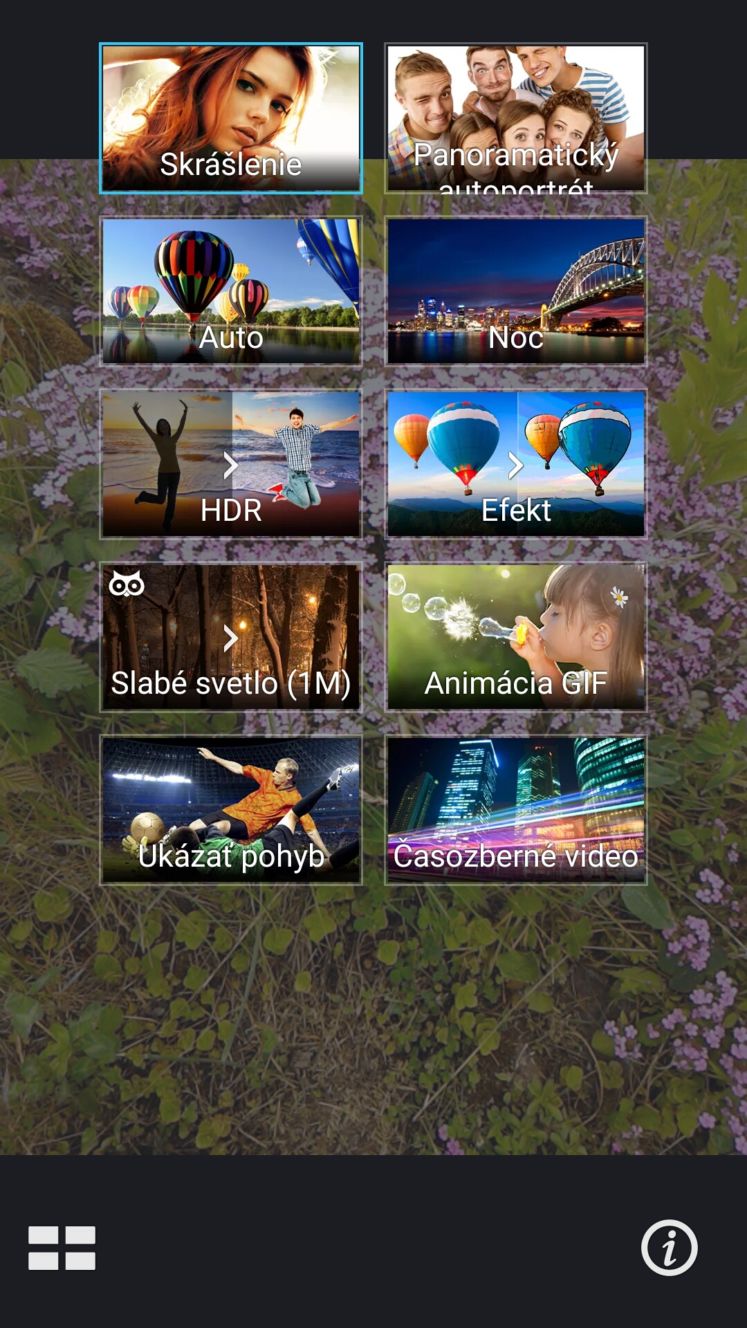This screenshot has width=747, height=1328.
Task: Start Časozberné video mode
Action: [x=516, y=810]
